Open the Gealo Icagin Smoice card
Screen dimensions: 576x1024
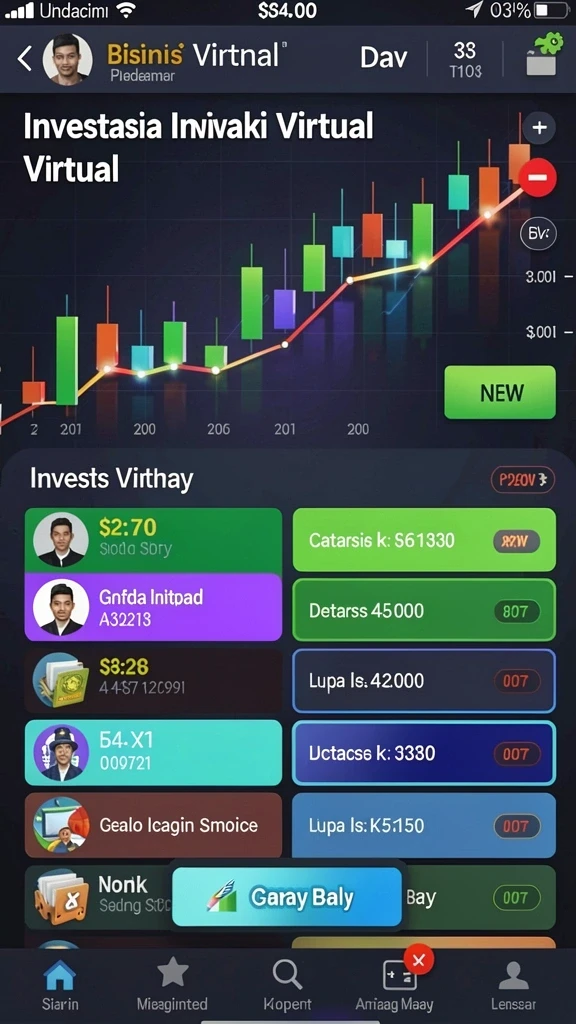(x=153, y=825)
